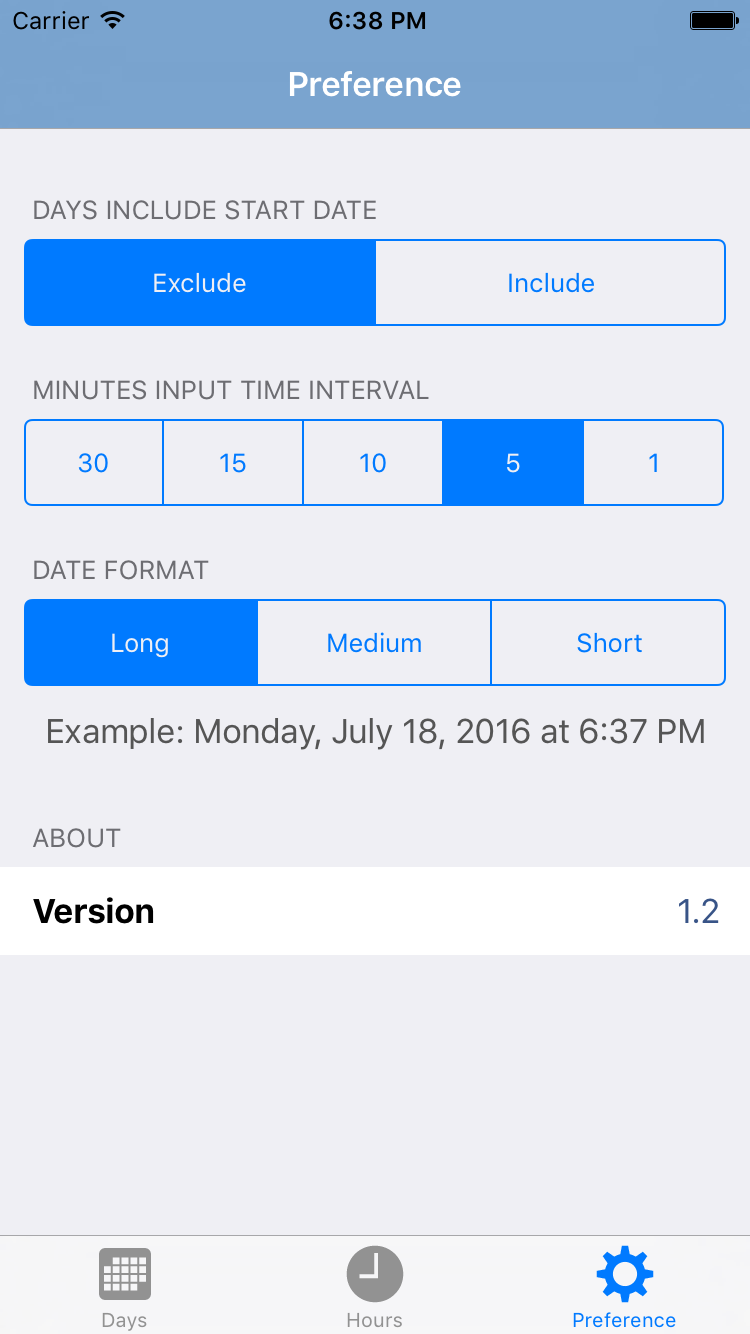Select the 5 minute interval
The width and height of the screenshot is (750, 1334).
513,463
